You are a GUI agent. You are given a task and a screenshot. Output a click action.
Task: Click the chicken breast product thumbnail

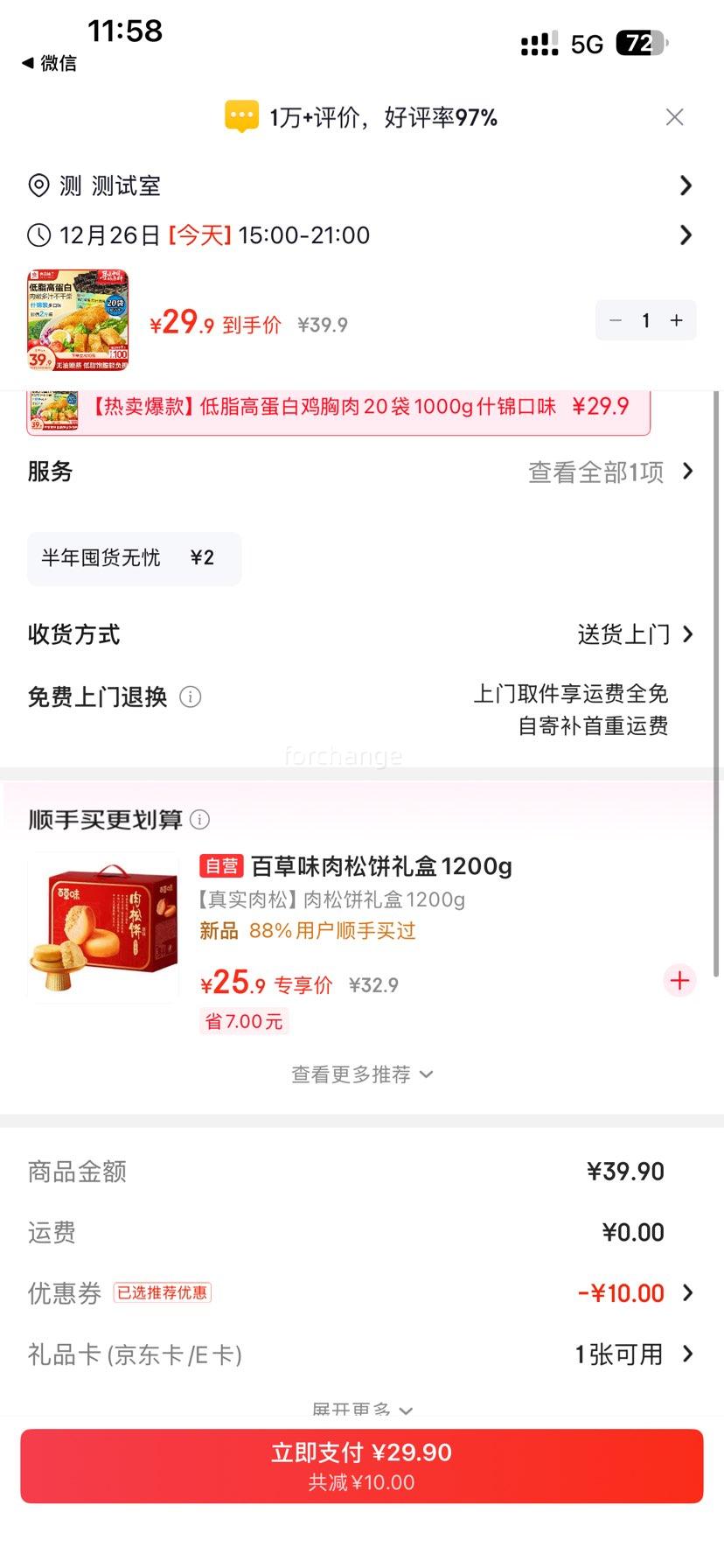(77, 320)
